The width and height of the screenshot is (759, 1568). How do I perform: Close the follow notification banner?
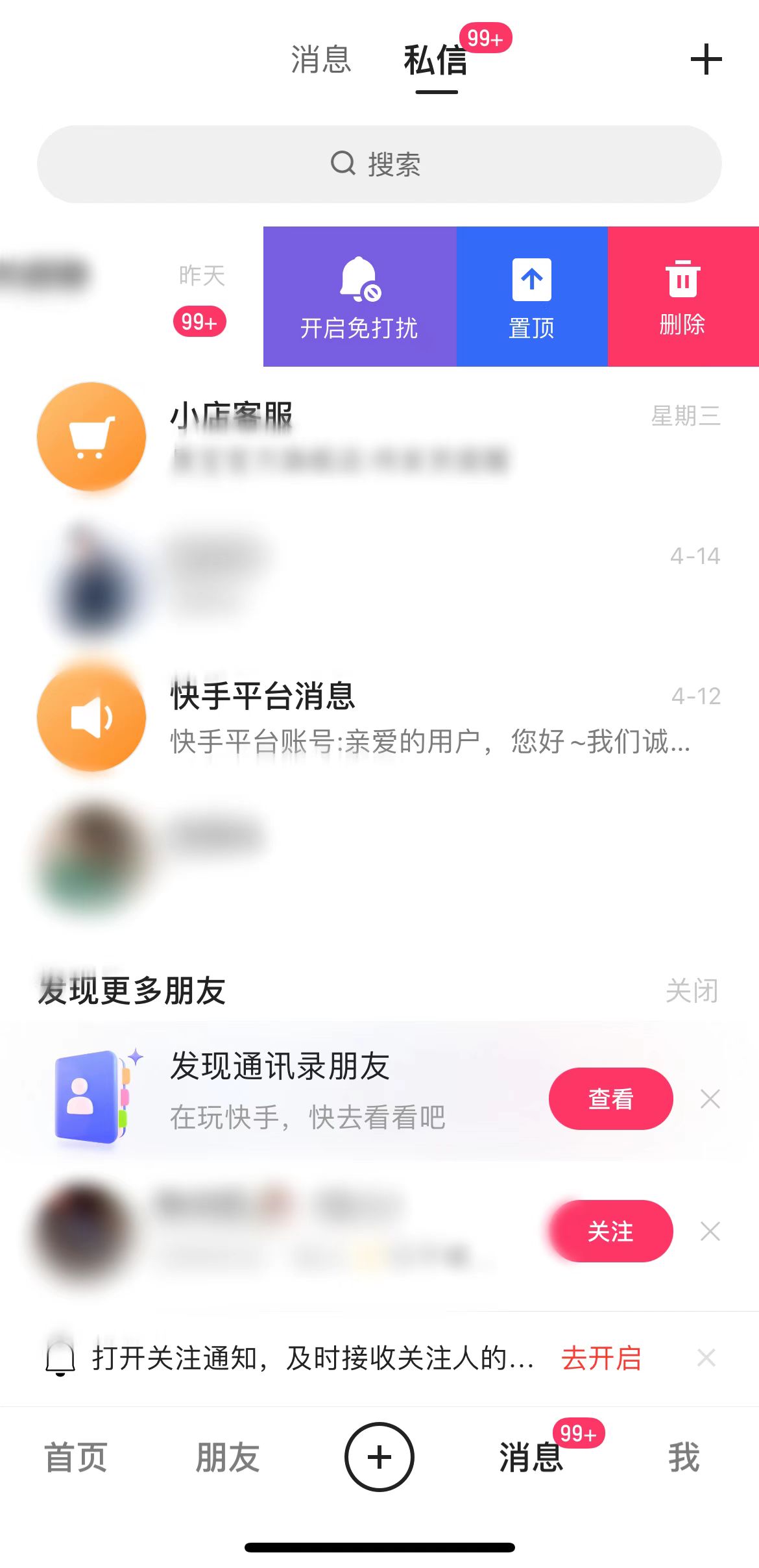(x=706, y=1356)
